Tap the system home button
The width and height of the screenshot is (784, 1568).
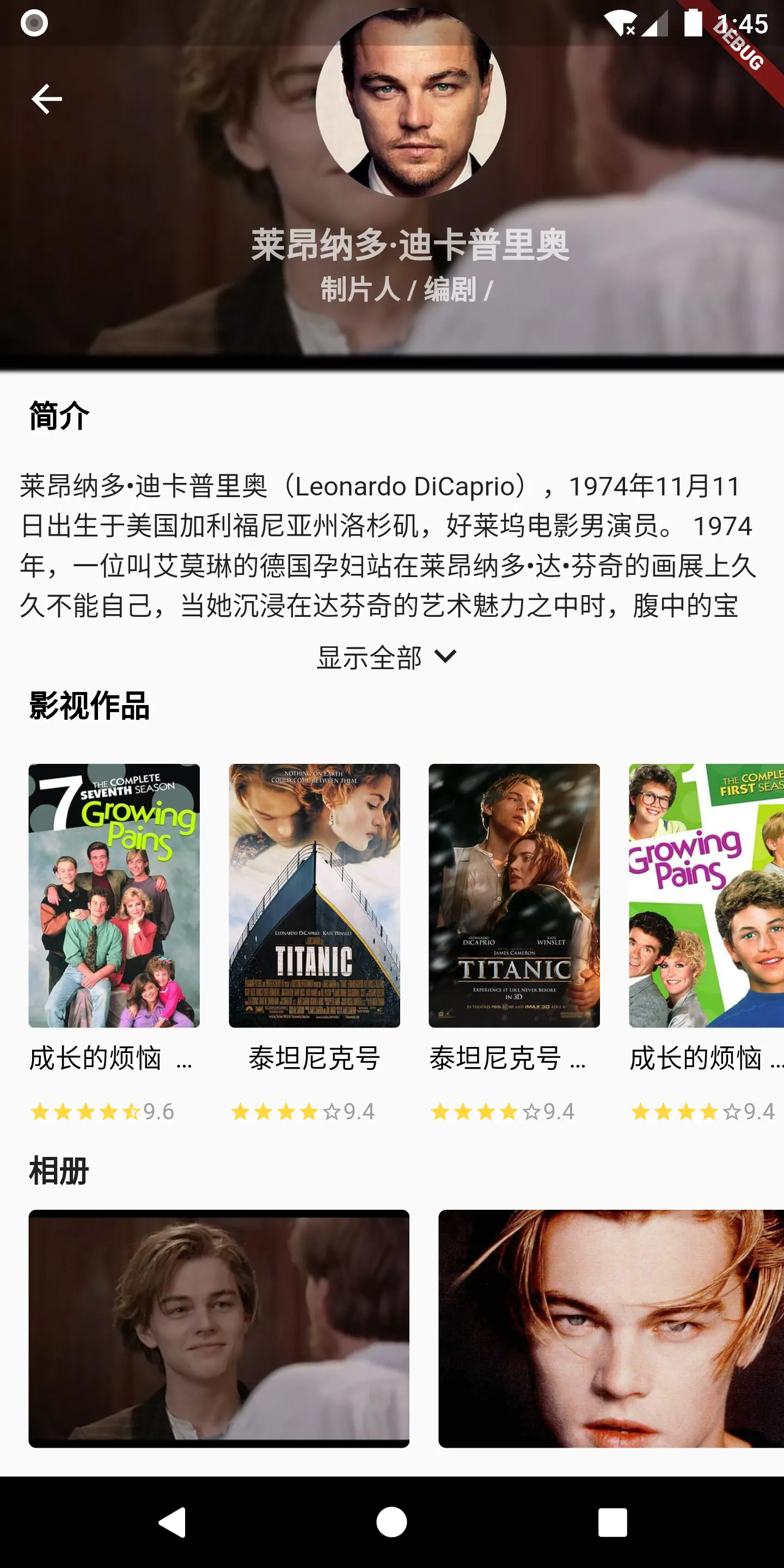pyautogui.click(x=391, y=1522)
